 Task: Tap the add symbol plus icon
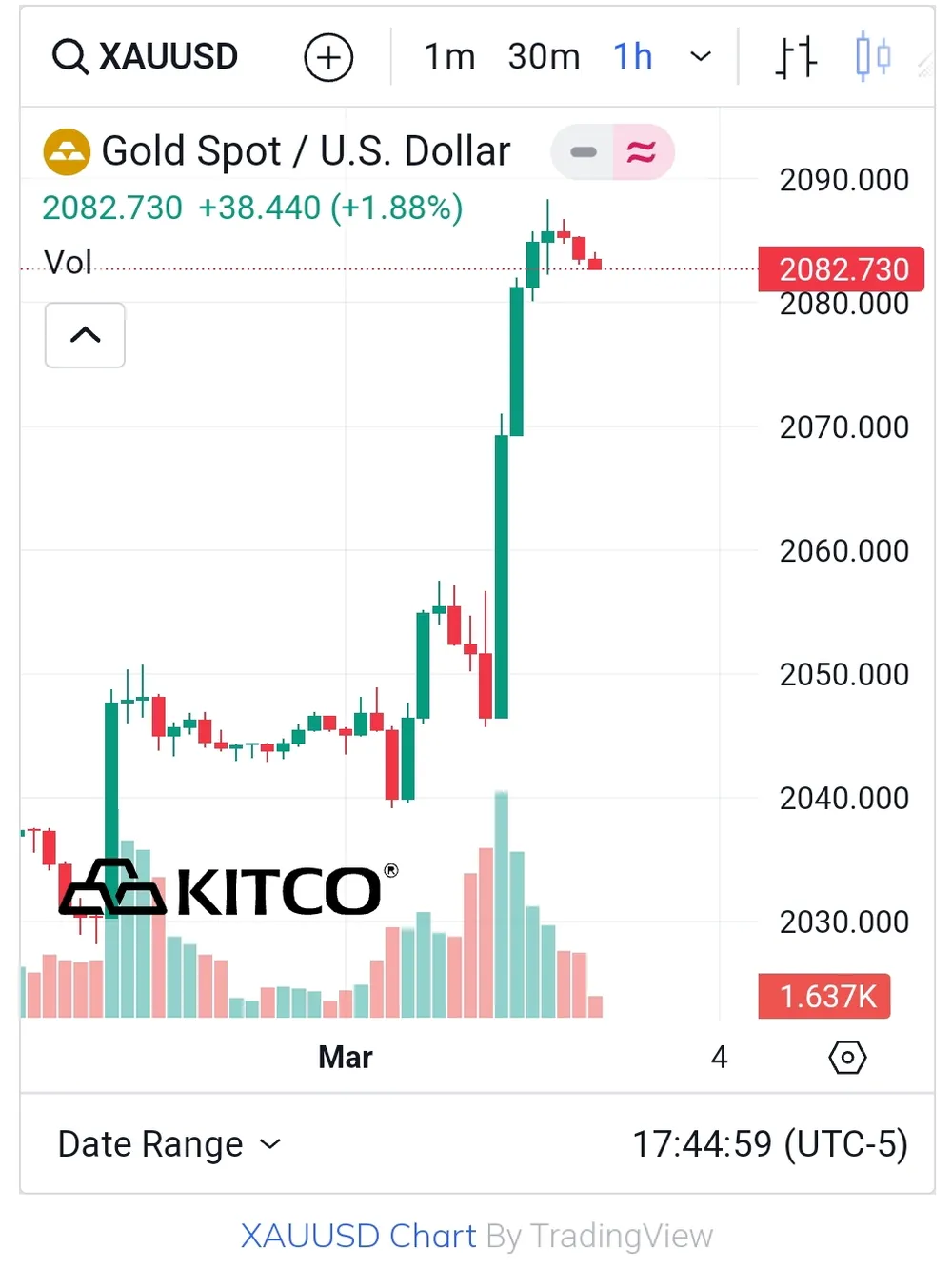pos(328,57)
